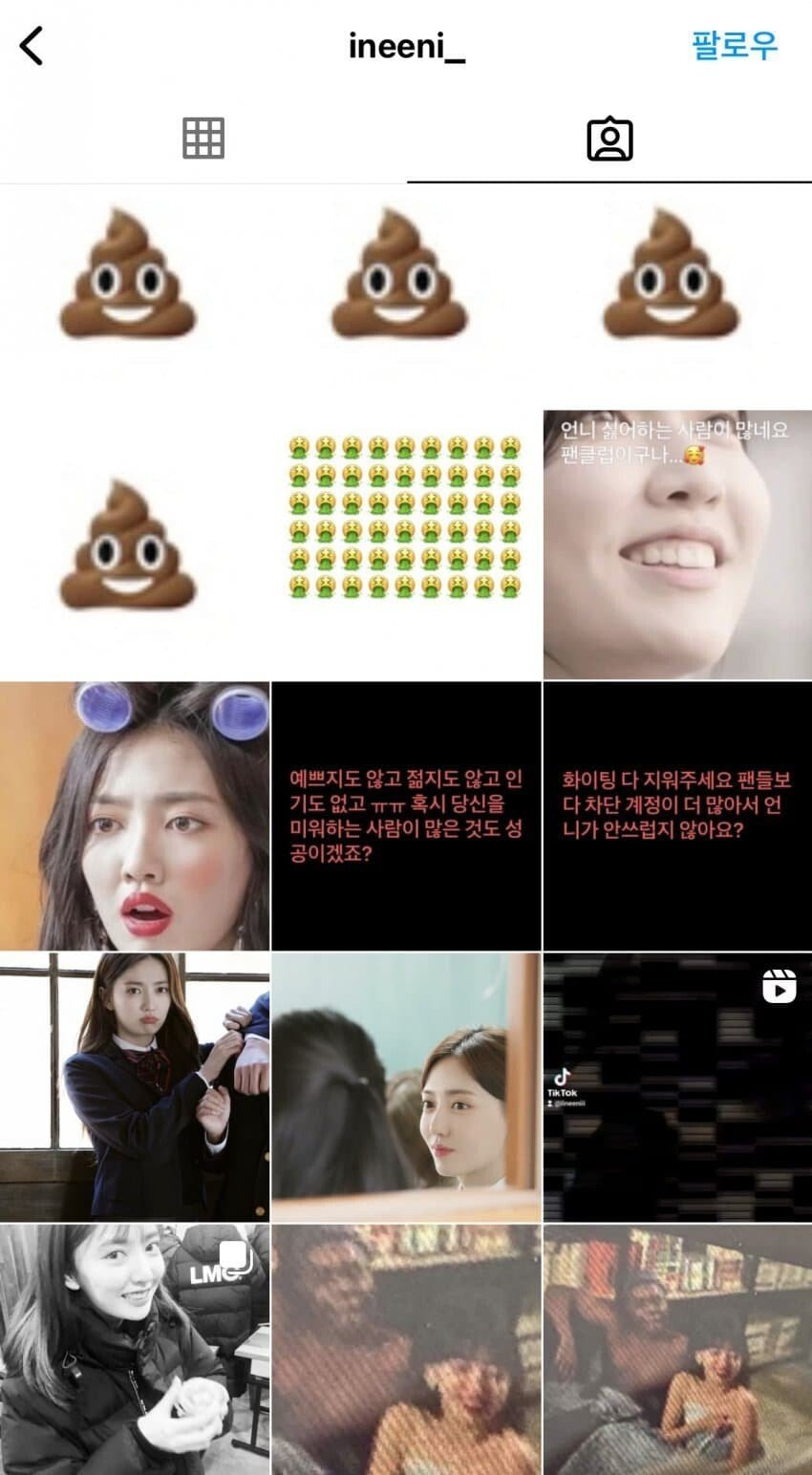Play the TikTok reel post

click(676, 1086)
